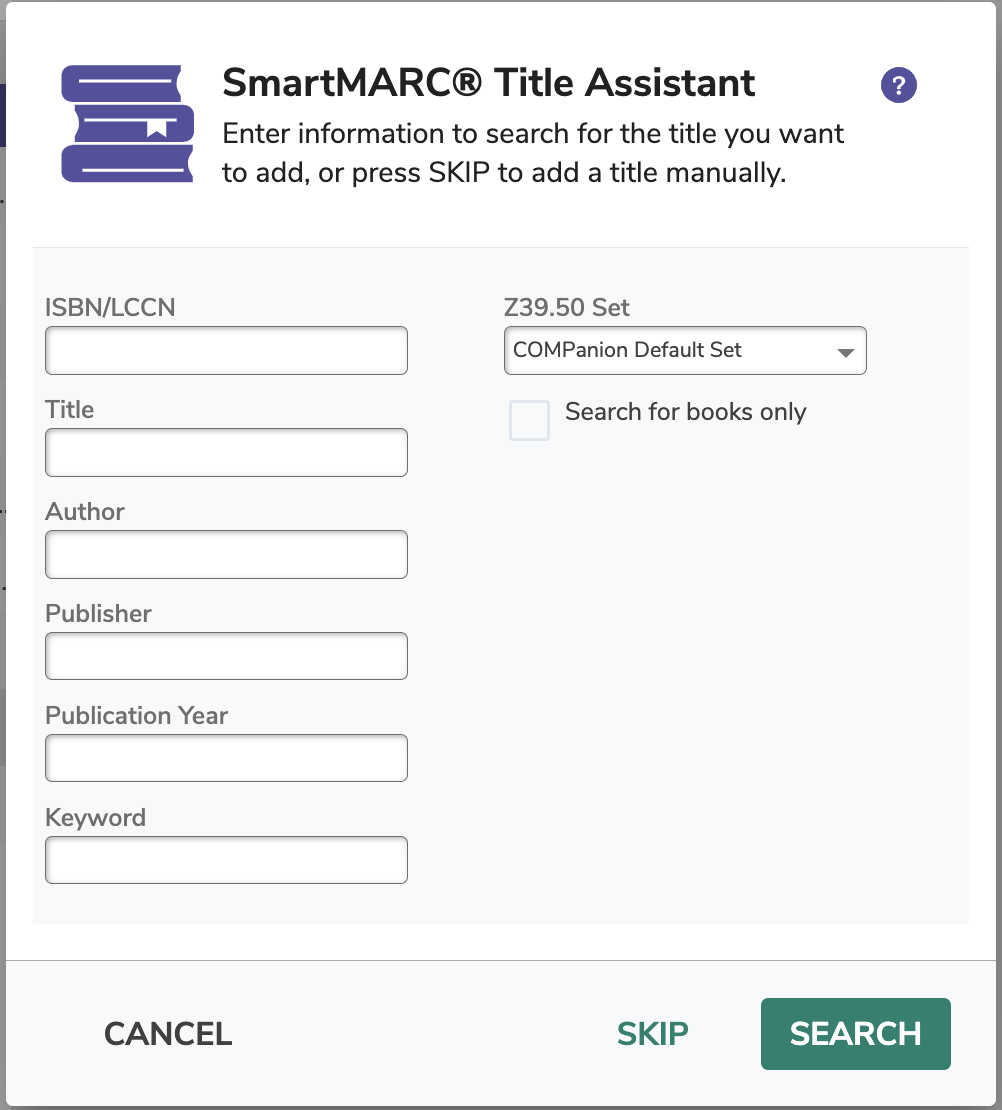This screenshot has height=1110, width=1002.
Task: Select the Publisher text field
Action: pyautogui.click(x=226, y=656)
